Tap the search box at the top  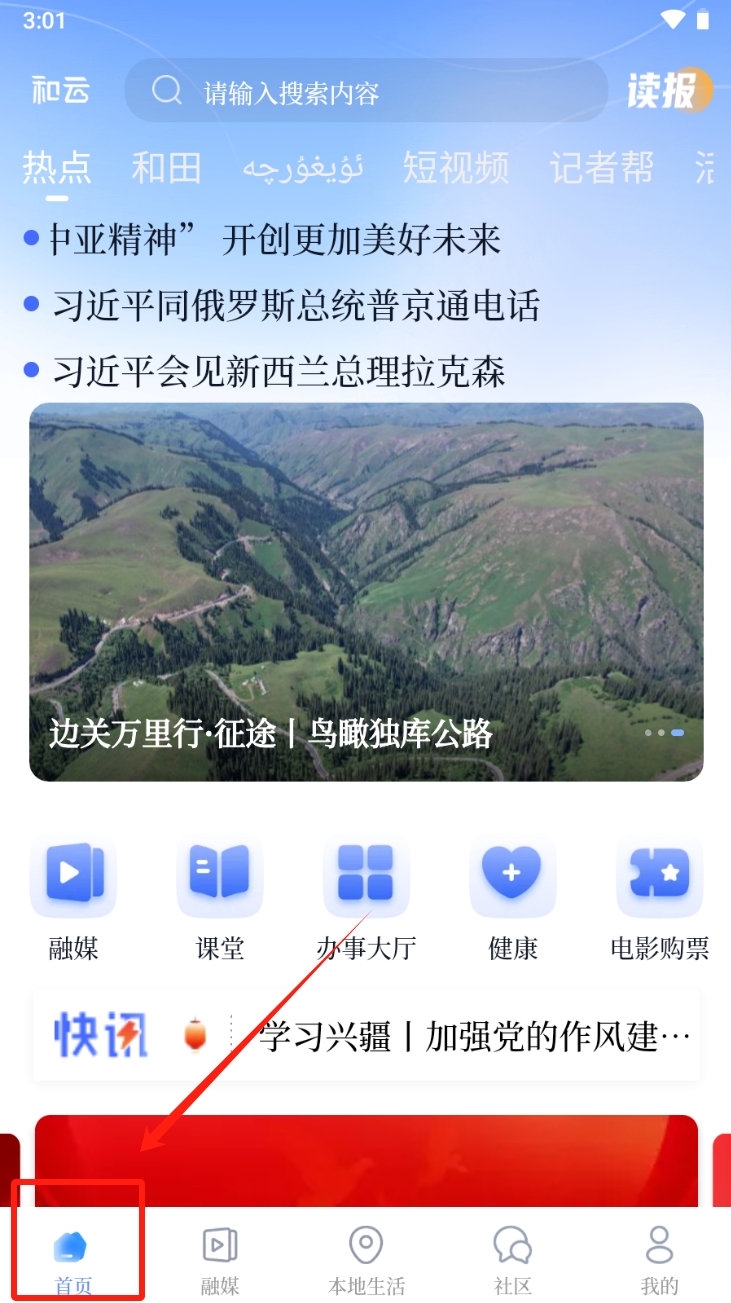tap(366, 91)
